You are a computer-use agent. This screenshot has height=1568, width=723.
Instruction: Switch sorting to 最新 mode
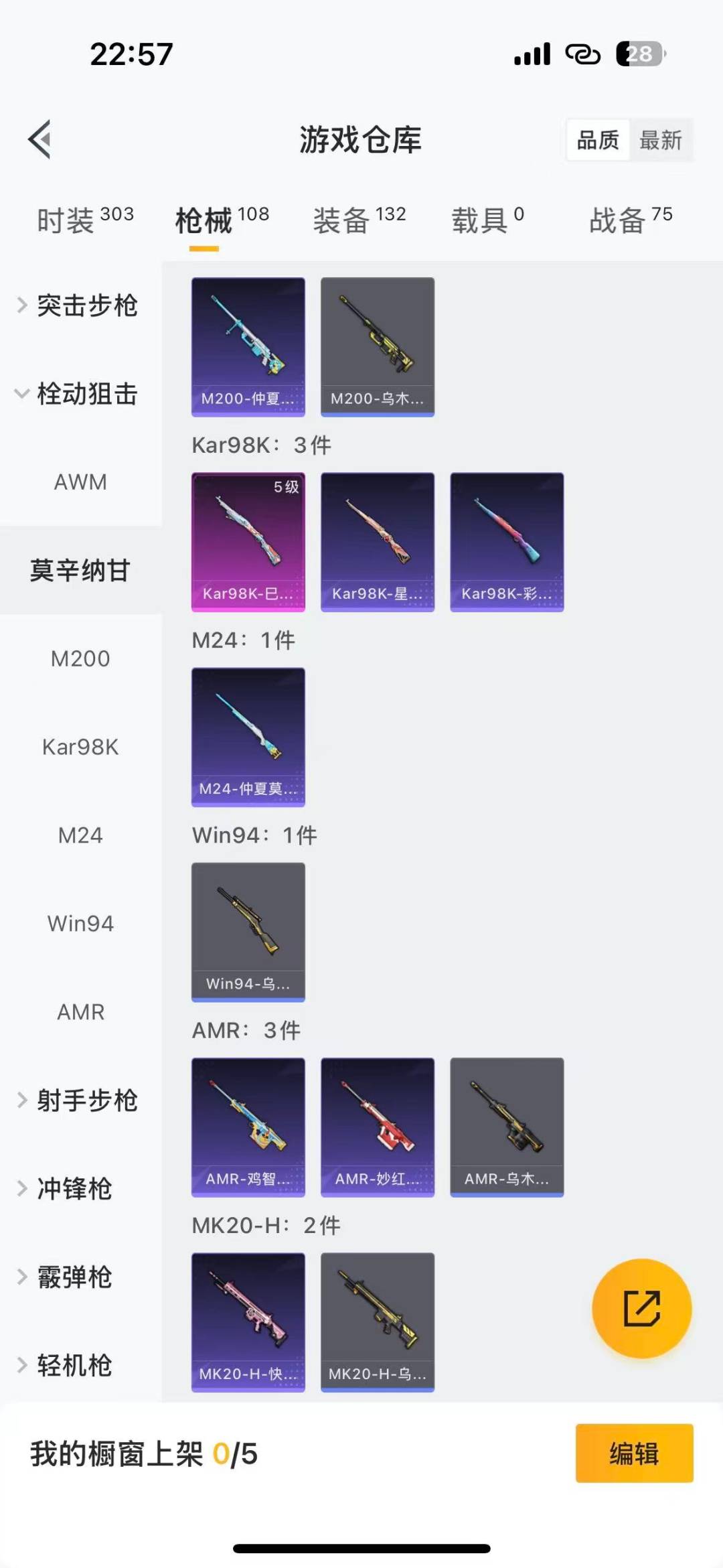(662, 139)
